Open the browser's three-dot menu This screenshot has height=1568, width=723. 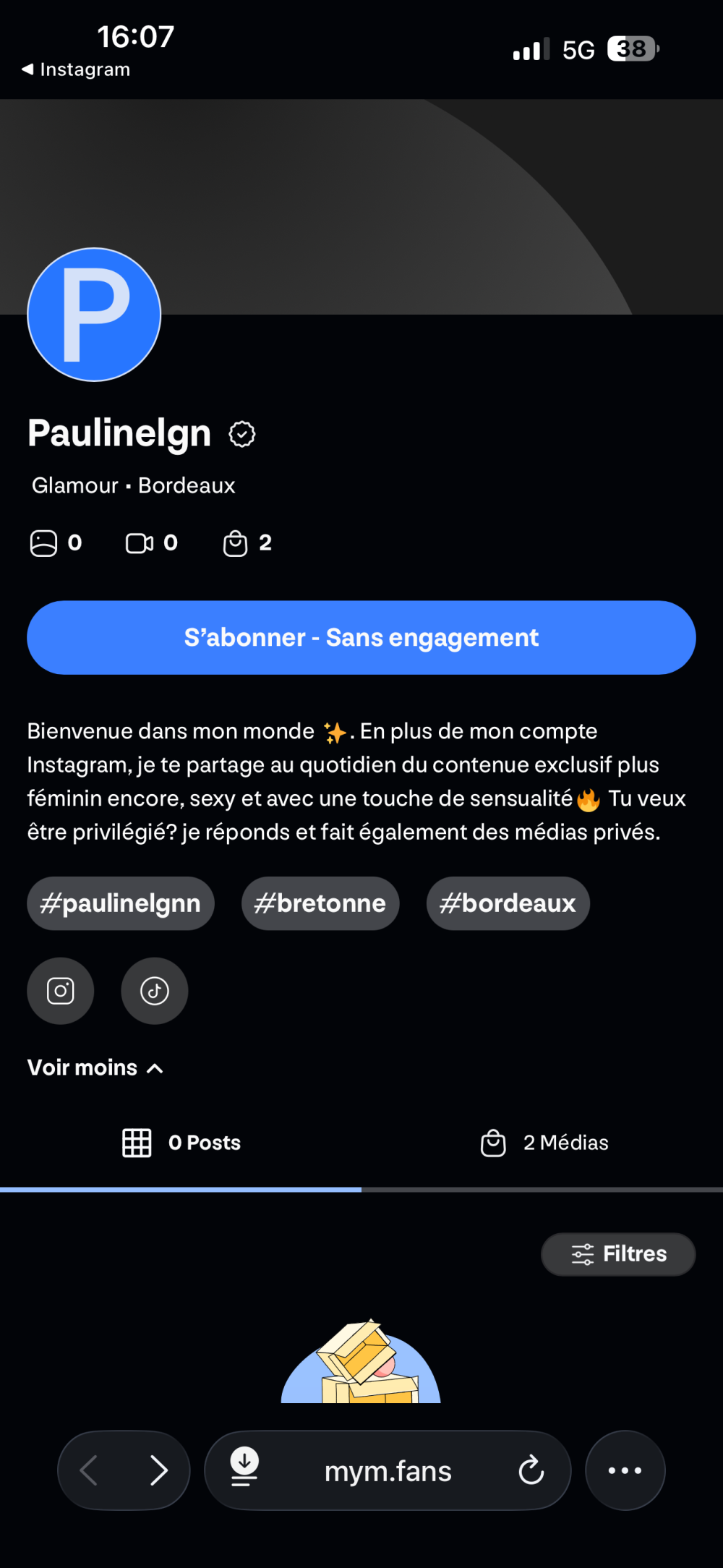(625, 1470)
